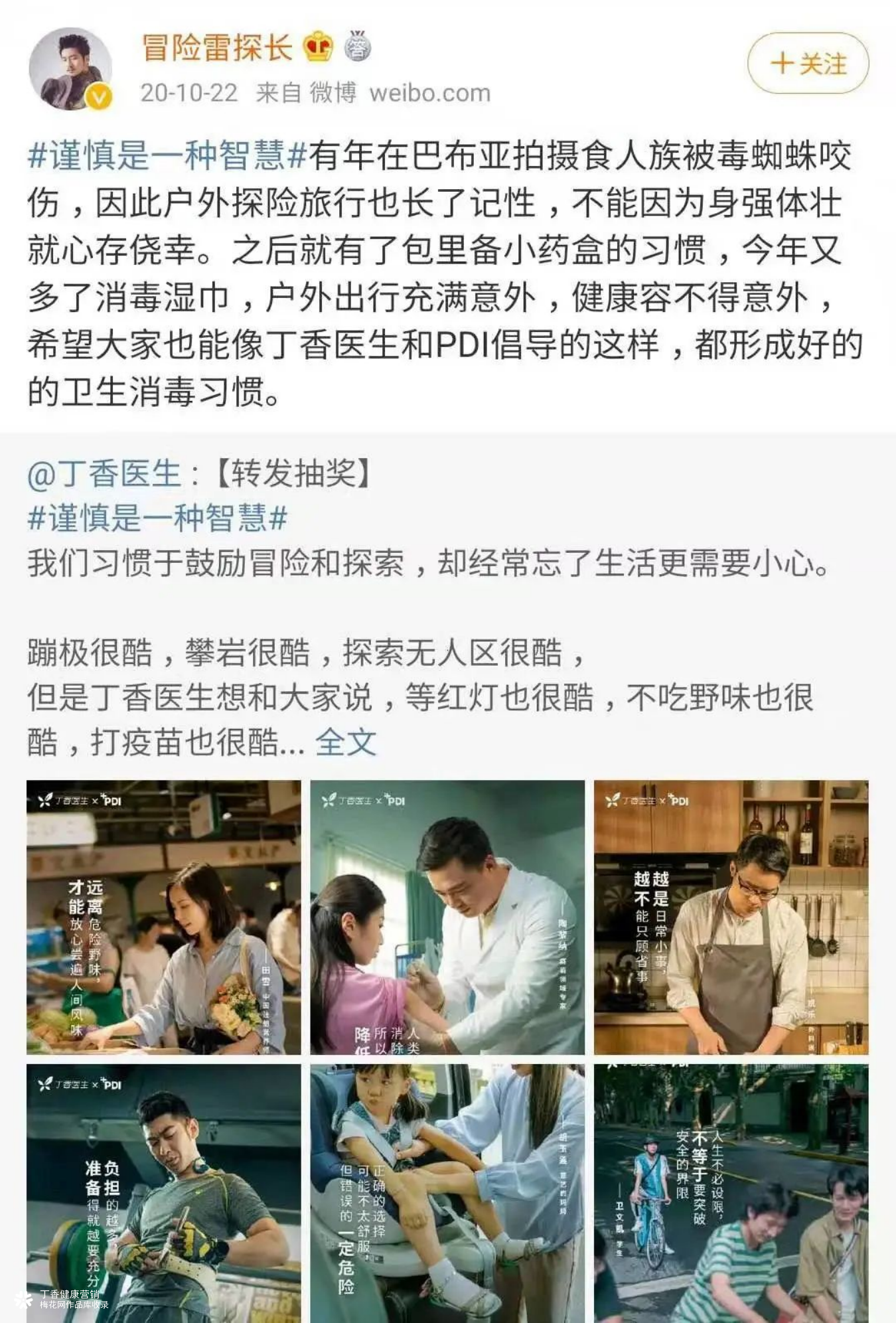This screenshot has width=896, height=1323.
Task: View the market woman with flowers photo
Action: 163,917
